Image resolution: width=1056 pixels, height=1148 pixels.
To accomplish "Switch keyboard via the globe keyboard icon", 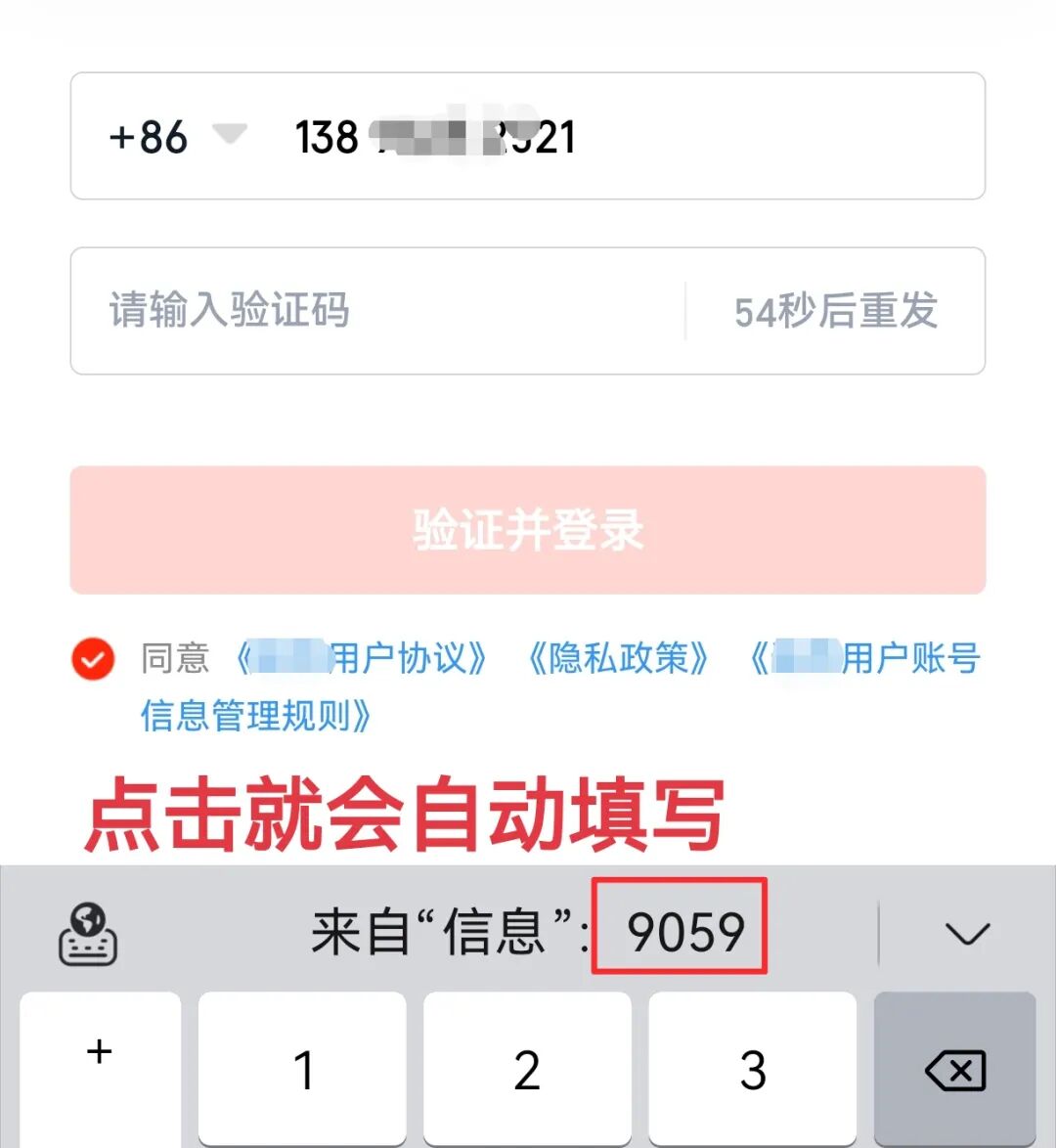I will click(x=88, y=934).
